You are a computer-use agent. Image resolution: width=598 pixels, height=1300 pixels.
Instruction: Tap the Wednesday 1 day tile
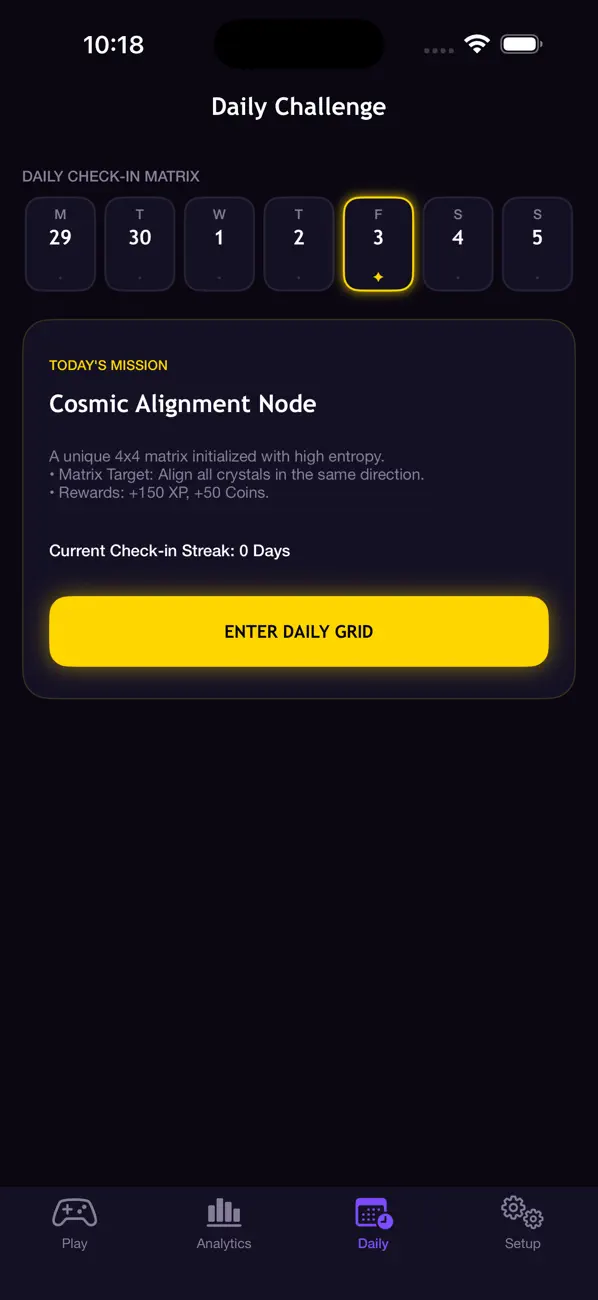[x=219, y=244]
